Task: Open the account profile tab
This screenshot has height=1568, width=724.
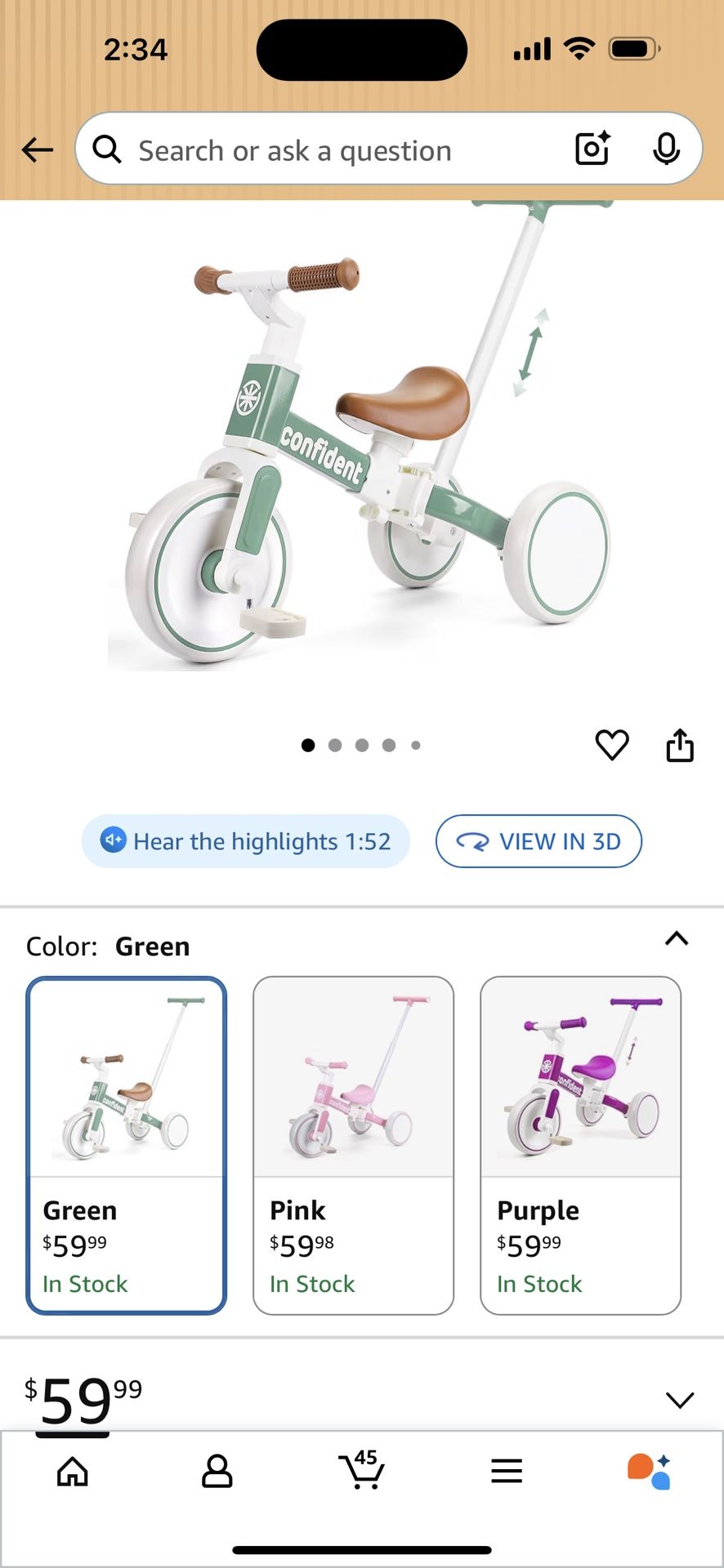Action: (x=217, y=1472)
